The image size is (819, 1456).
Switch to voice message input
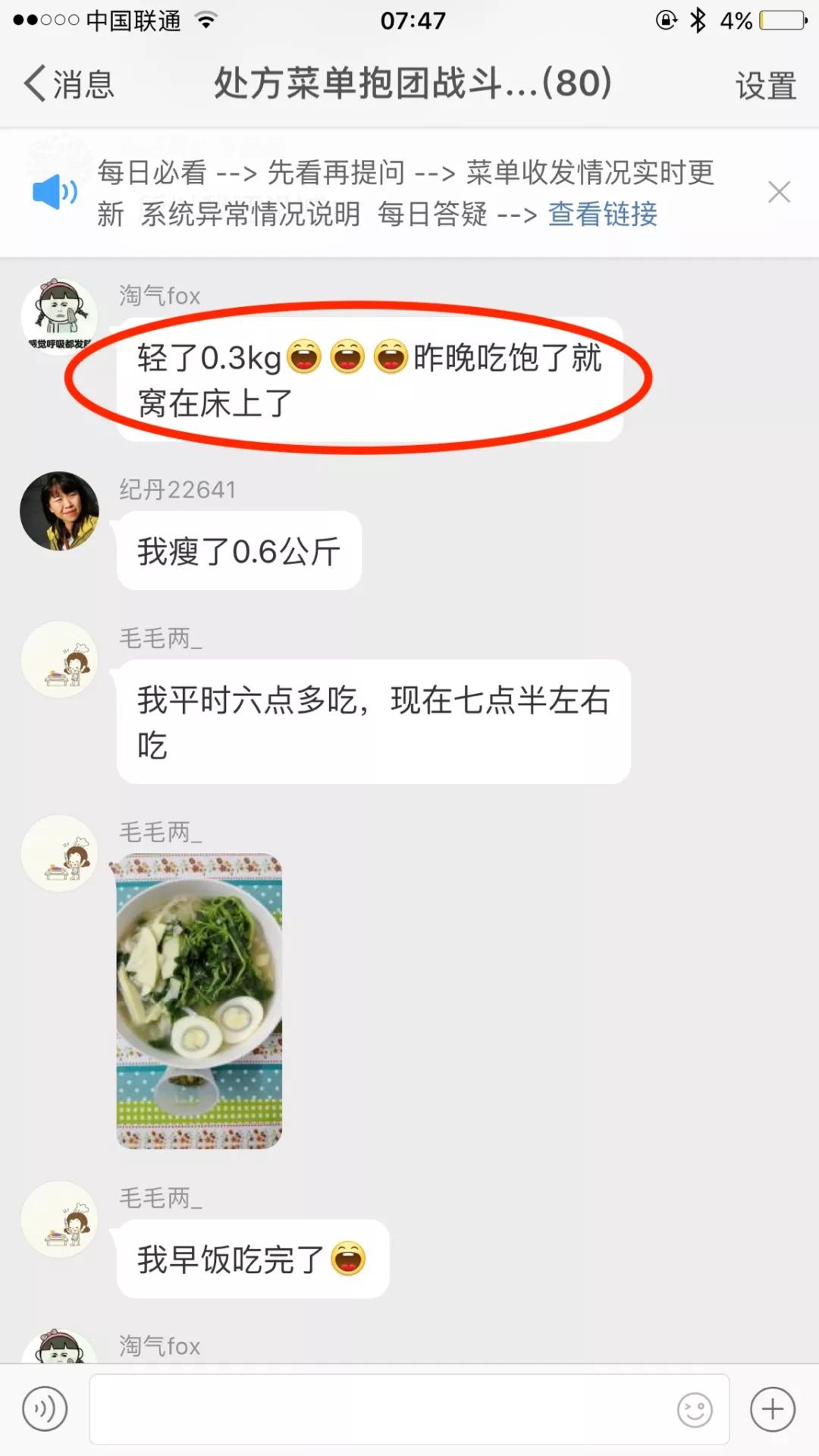point(45,1410)
